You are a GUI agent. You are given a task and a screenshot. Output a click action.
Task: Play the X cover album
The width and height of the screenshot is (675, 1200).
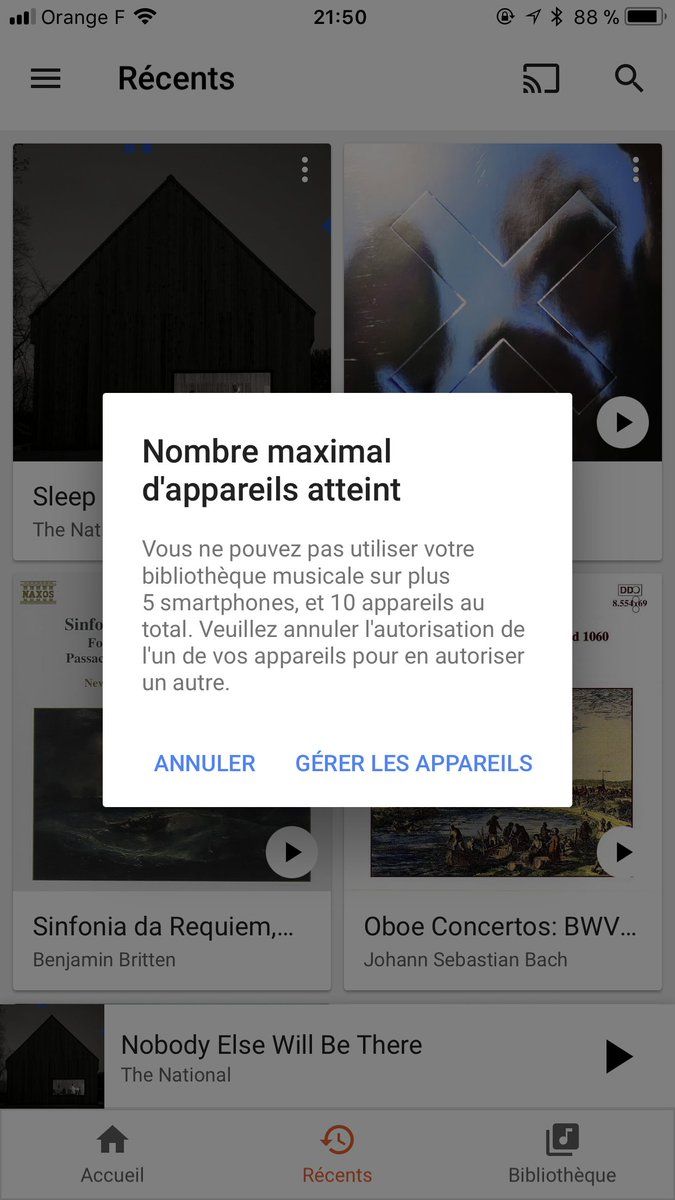coord(622,423)
